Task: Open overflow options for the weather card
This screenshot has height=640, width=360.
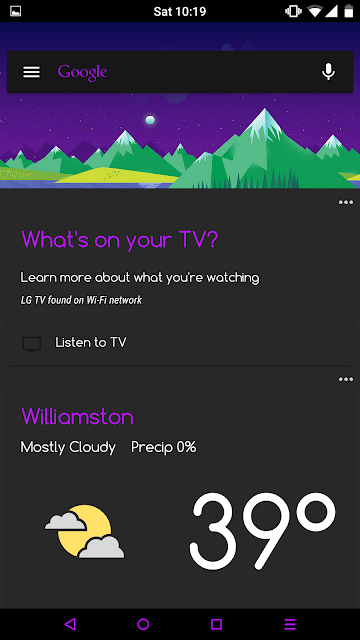Action: tap(346, 379)
